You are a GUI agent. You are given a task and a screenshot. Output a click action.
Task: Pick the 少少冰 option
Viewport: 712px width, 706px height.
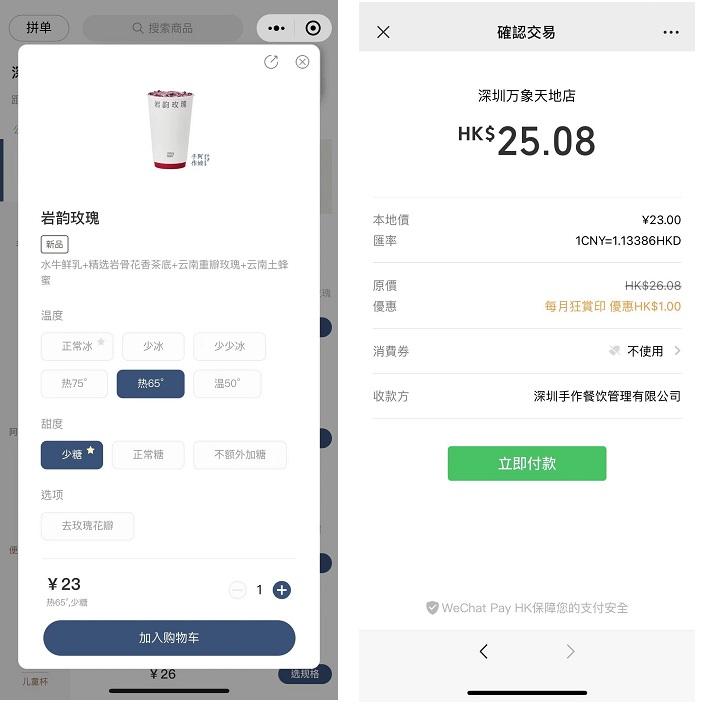(x=229, y=347)
